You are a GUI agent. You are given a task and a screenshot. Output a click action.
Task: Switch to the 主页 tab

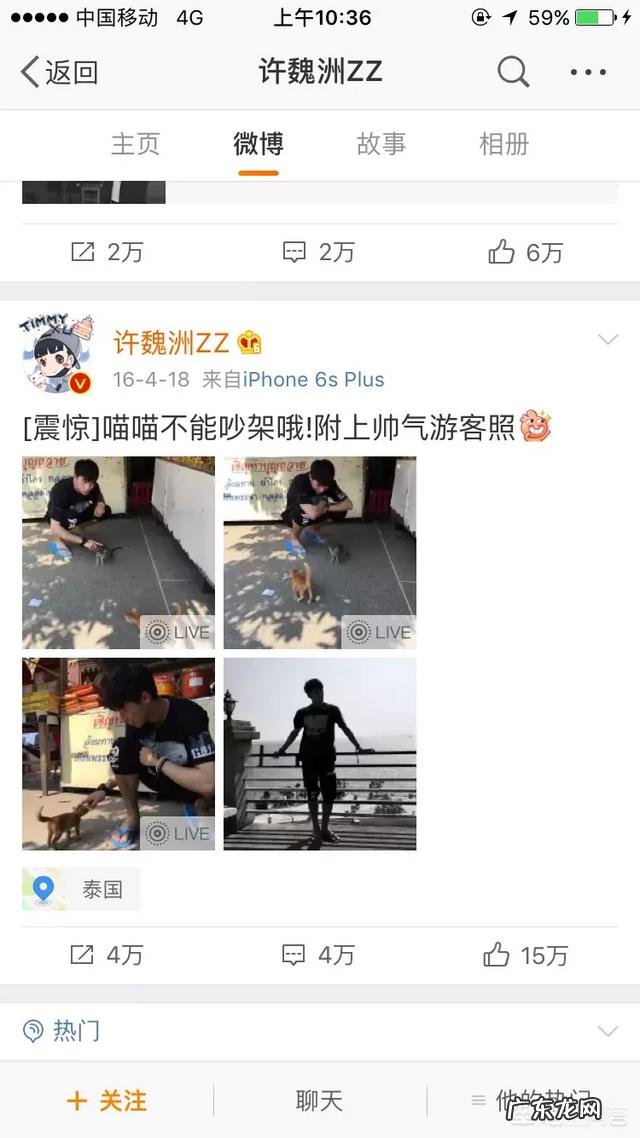click(135, 144)
